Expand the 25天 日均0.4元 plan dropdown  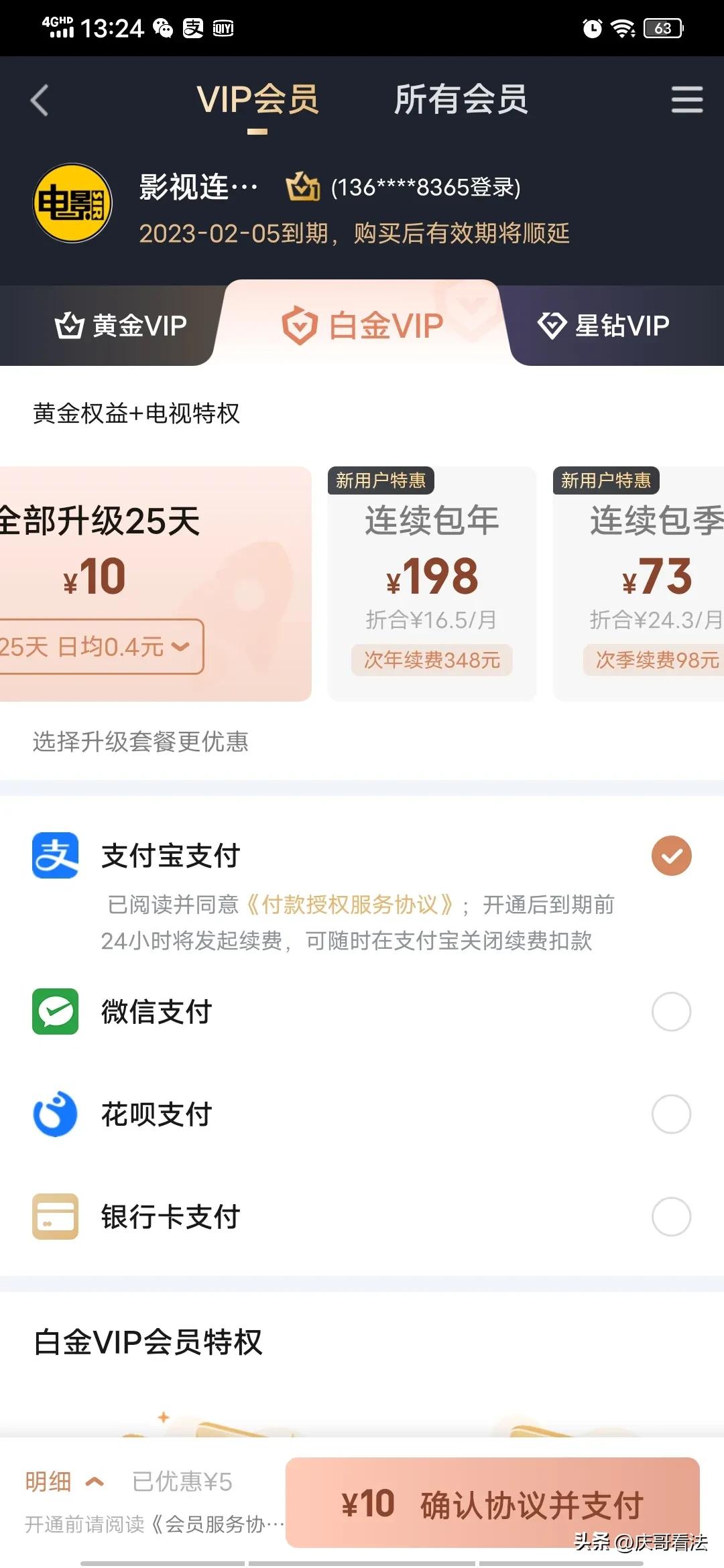(178, 647)
